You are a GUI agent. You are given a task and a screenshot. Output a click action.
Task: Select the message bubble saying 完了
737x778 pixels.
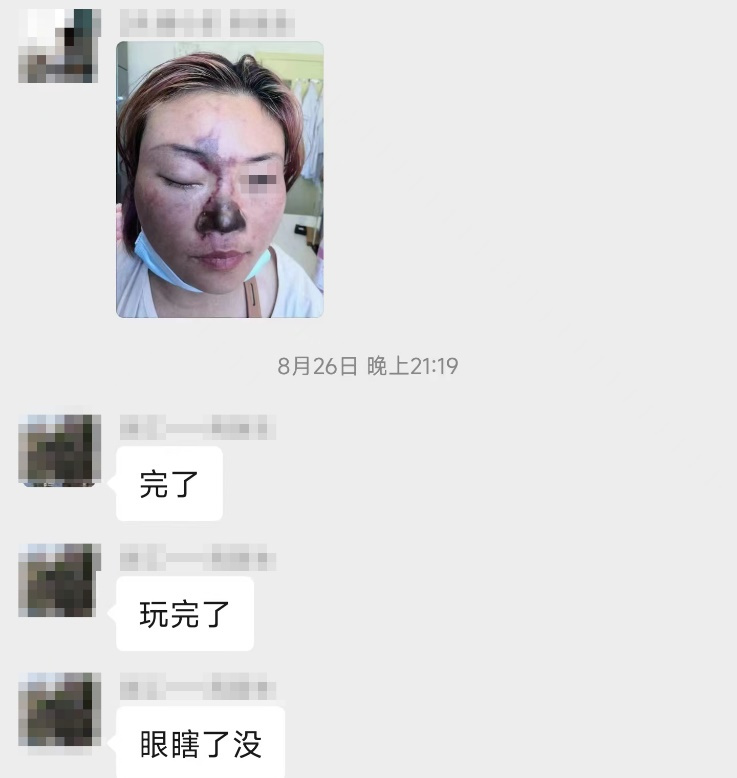[168, 484]
